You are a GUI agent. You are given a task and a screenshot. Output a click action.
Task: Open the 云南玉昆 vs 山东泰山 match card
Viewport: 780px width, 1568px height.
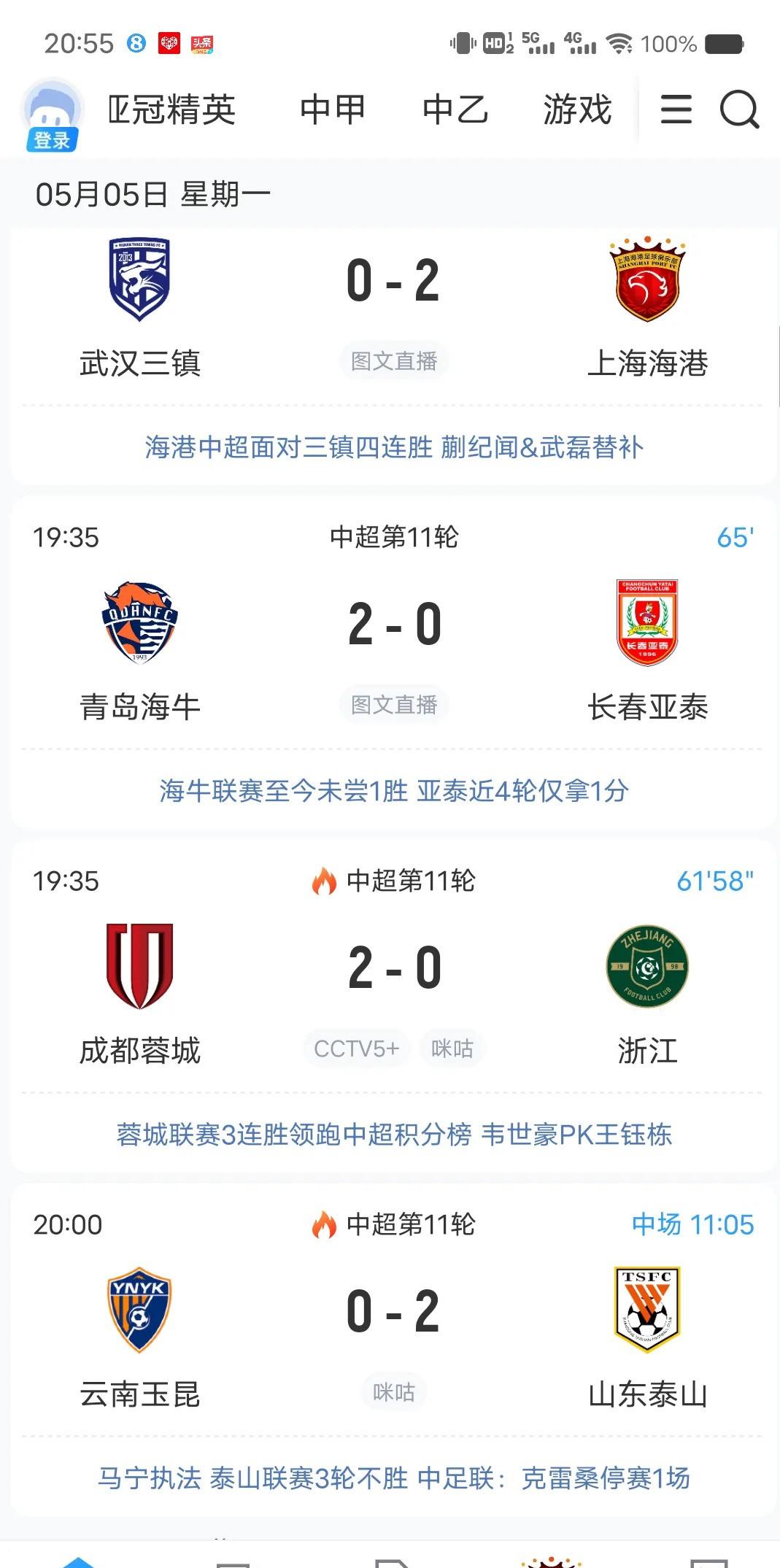point(394,1311)
